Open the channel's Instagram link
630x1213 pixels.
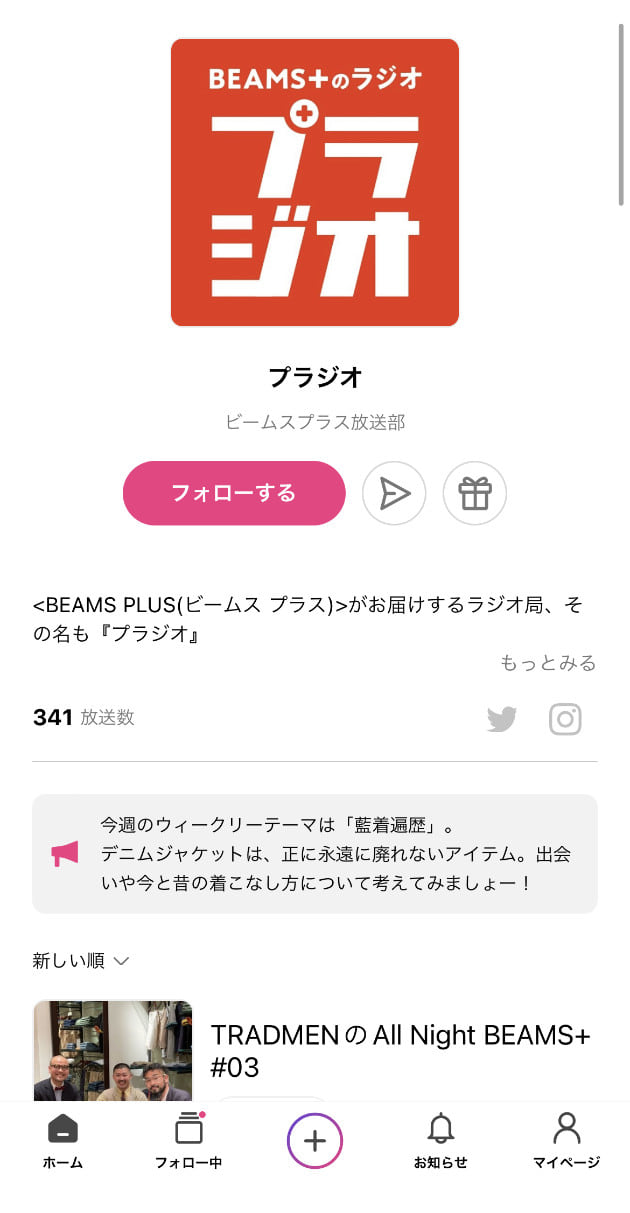click(565, 719)
